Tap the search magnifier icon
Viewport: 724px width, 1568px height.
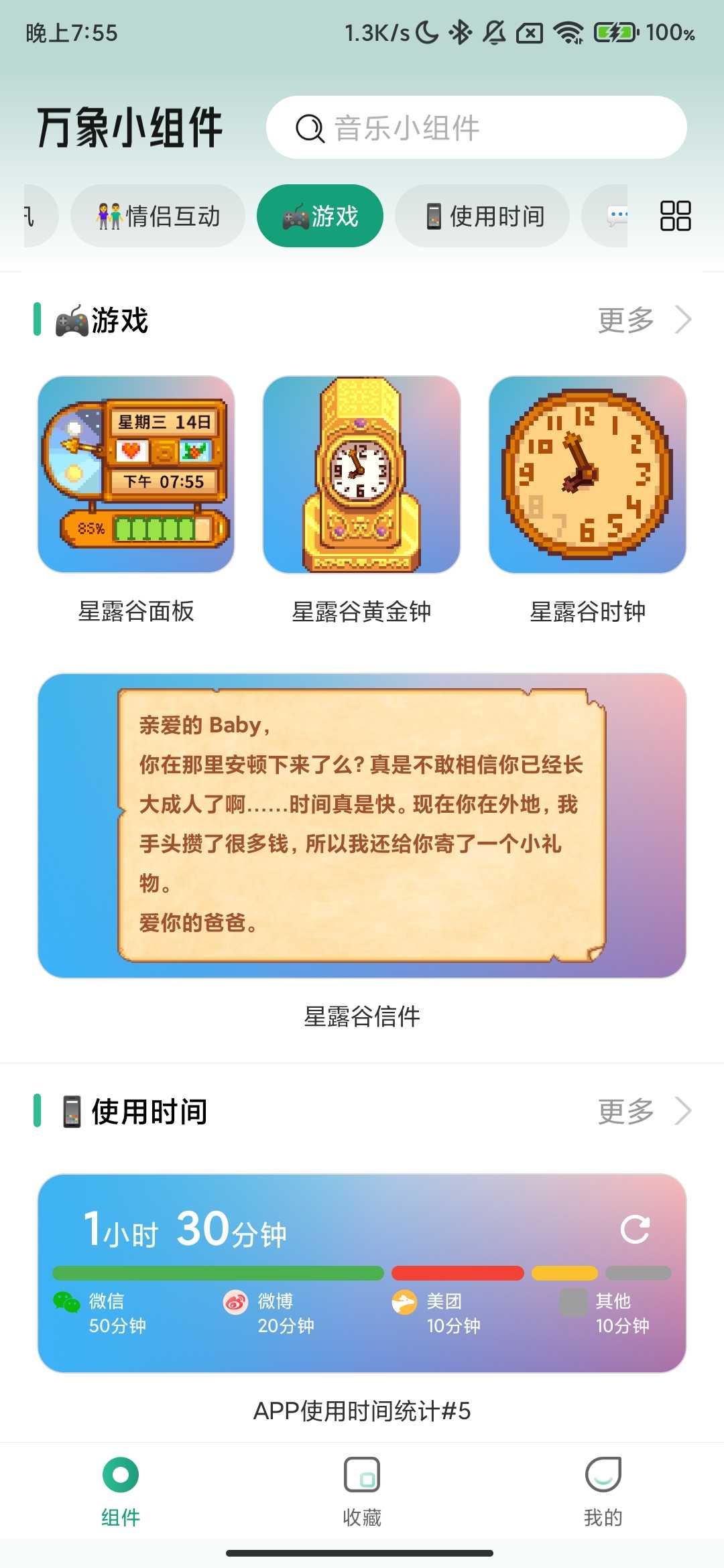[309, 128]
